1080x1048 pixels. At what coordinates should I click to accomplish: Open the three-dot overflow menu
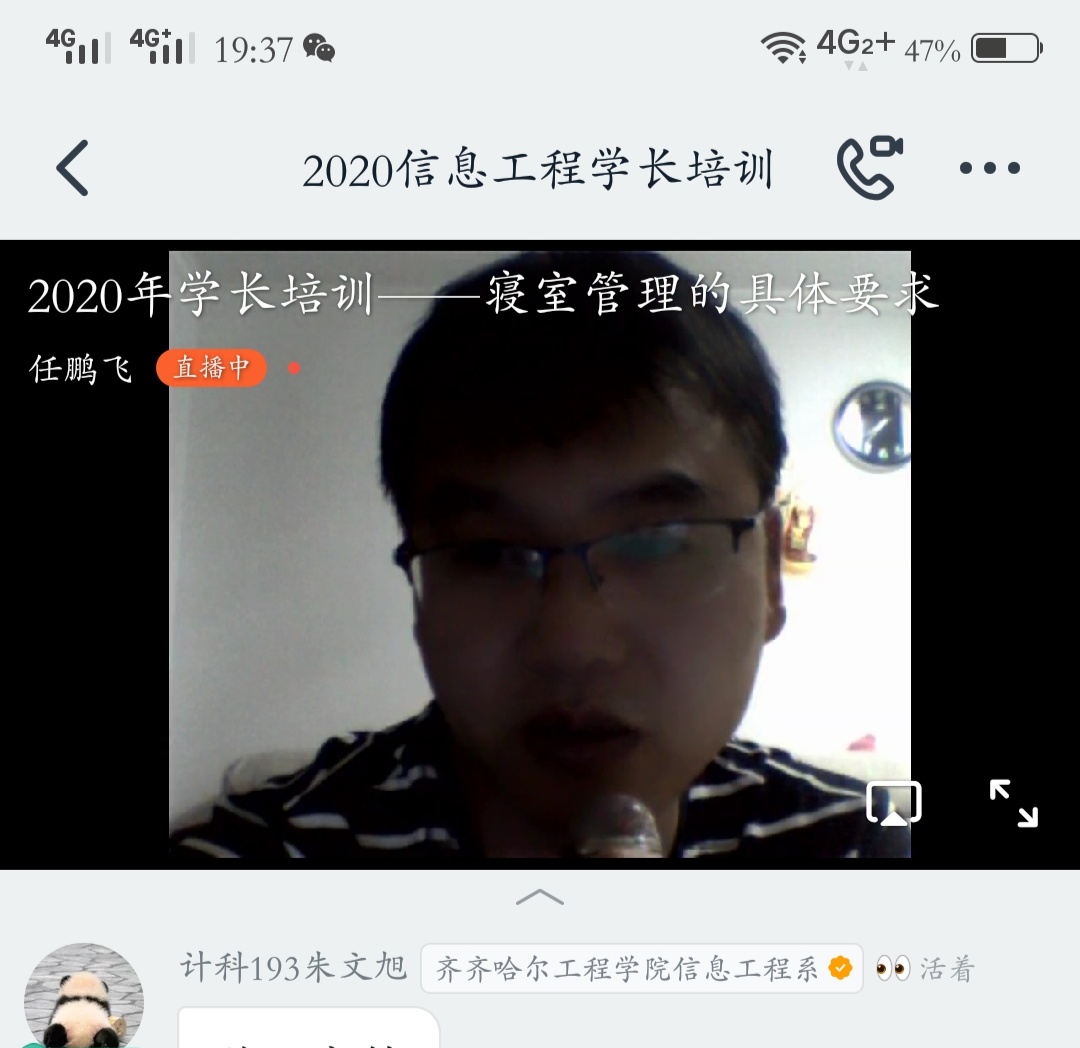tap(989, 168)
